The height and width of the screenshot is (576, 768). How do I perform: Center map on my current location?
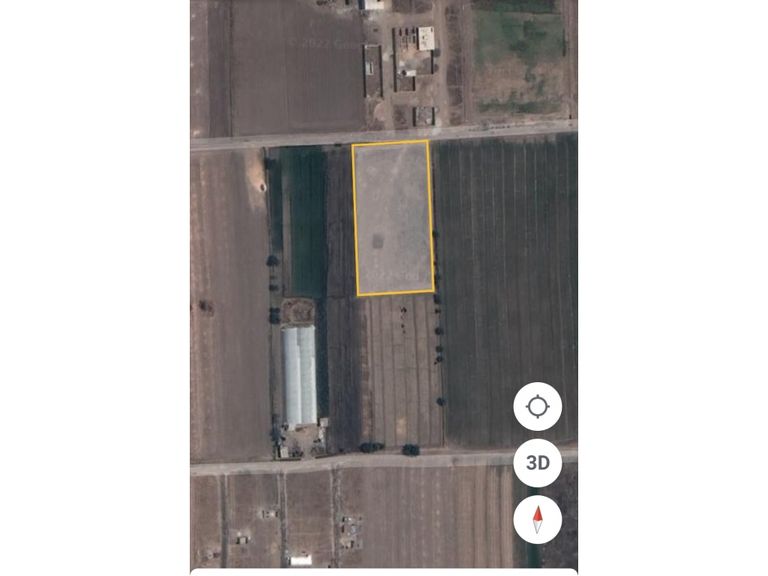pyautogui.click(x=538, y=407)
